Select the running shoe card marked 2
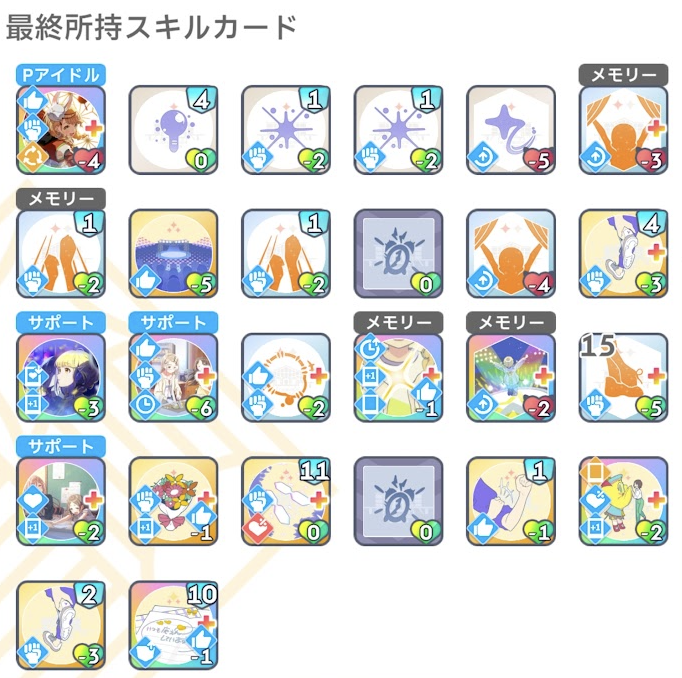 coord(61,625)
